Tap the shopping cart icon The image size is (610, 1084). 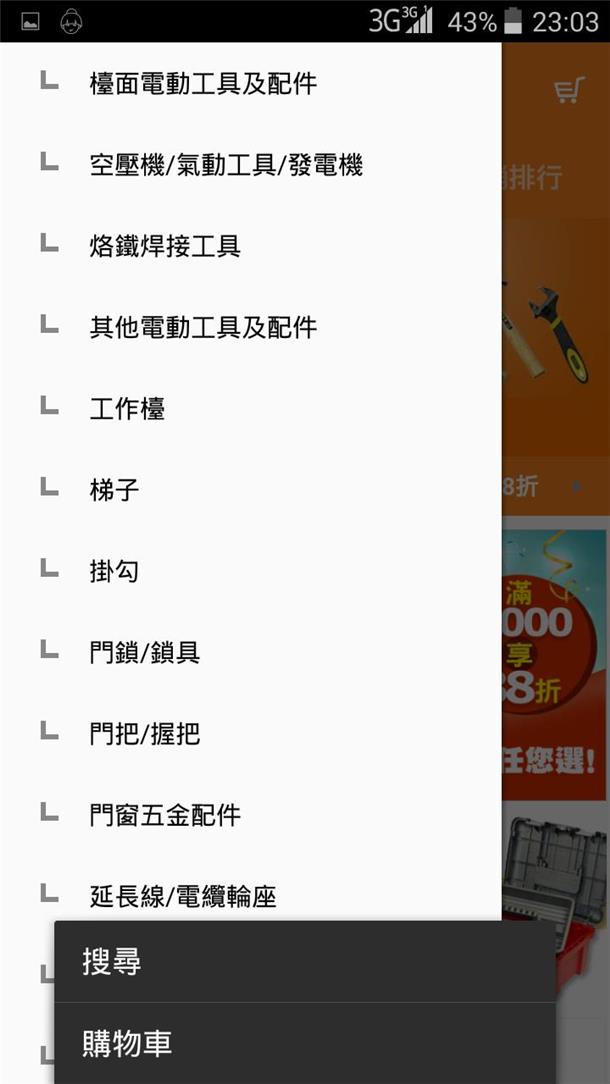[x=568, y=90]
